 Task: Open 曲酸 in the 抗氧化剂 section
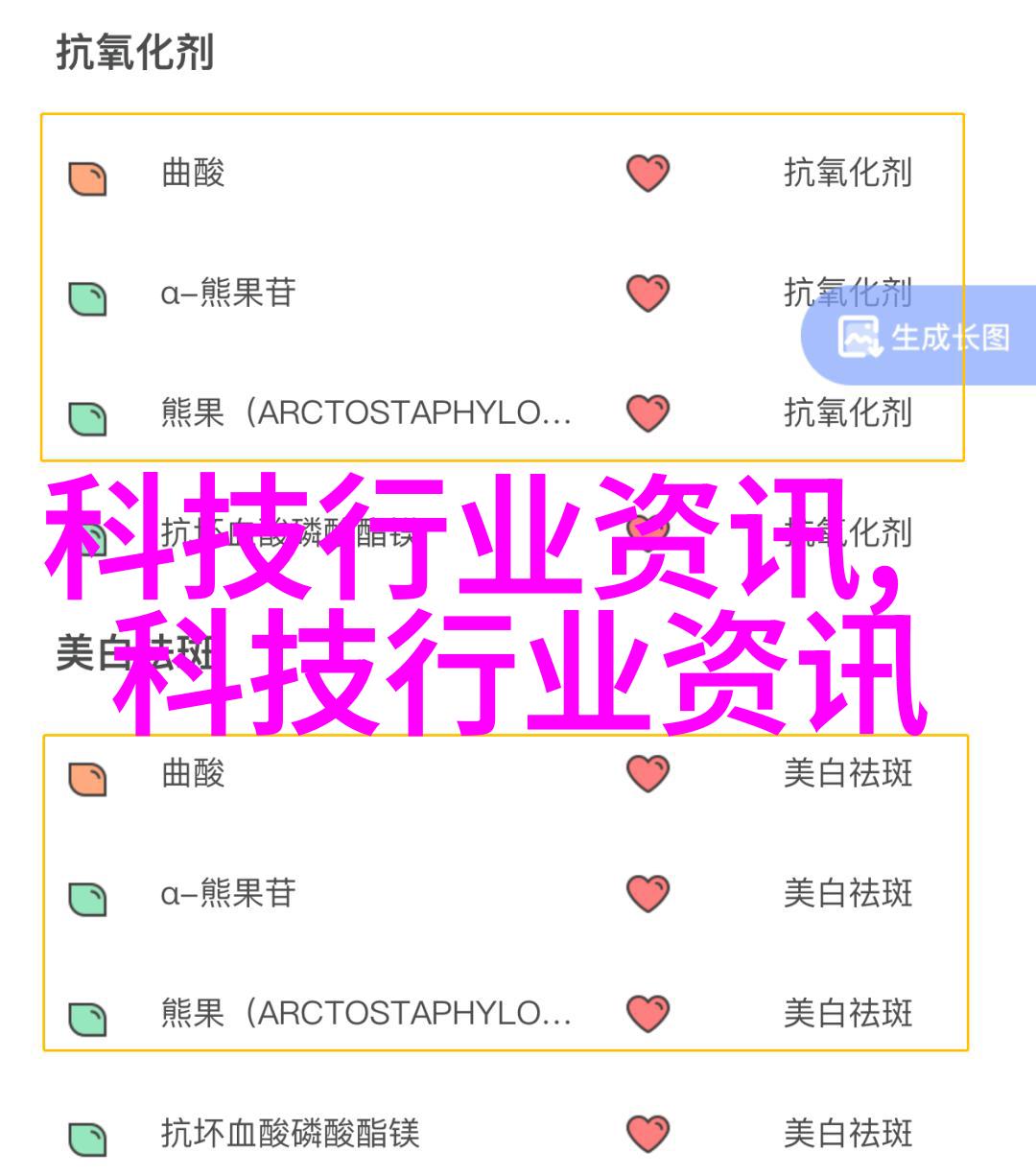click(194, 174)
